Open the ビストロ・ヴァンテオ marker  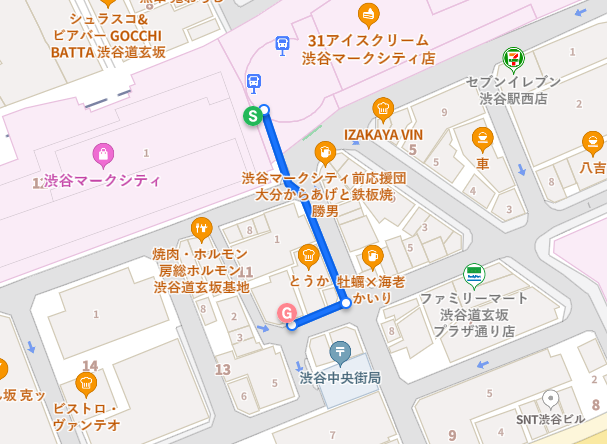click(x=86, y=382)
